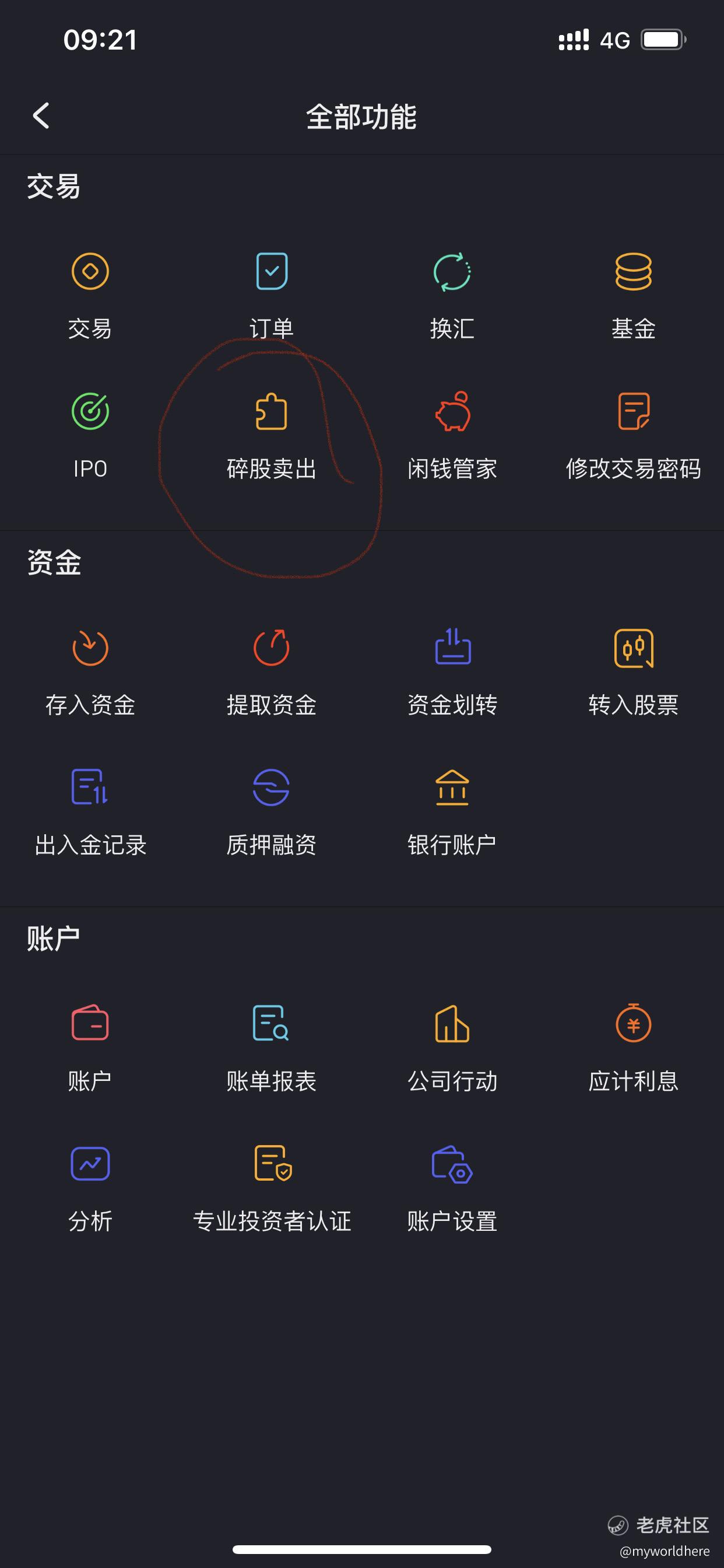Open 闲钱管家

click(452, 436)
